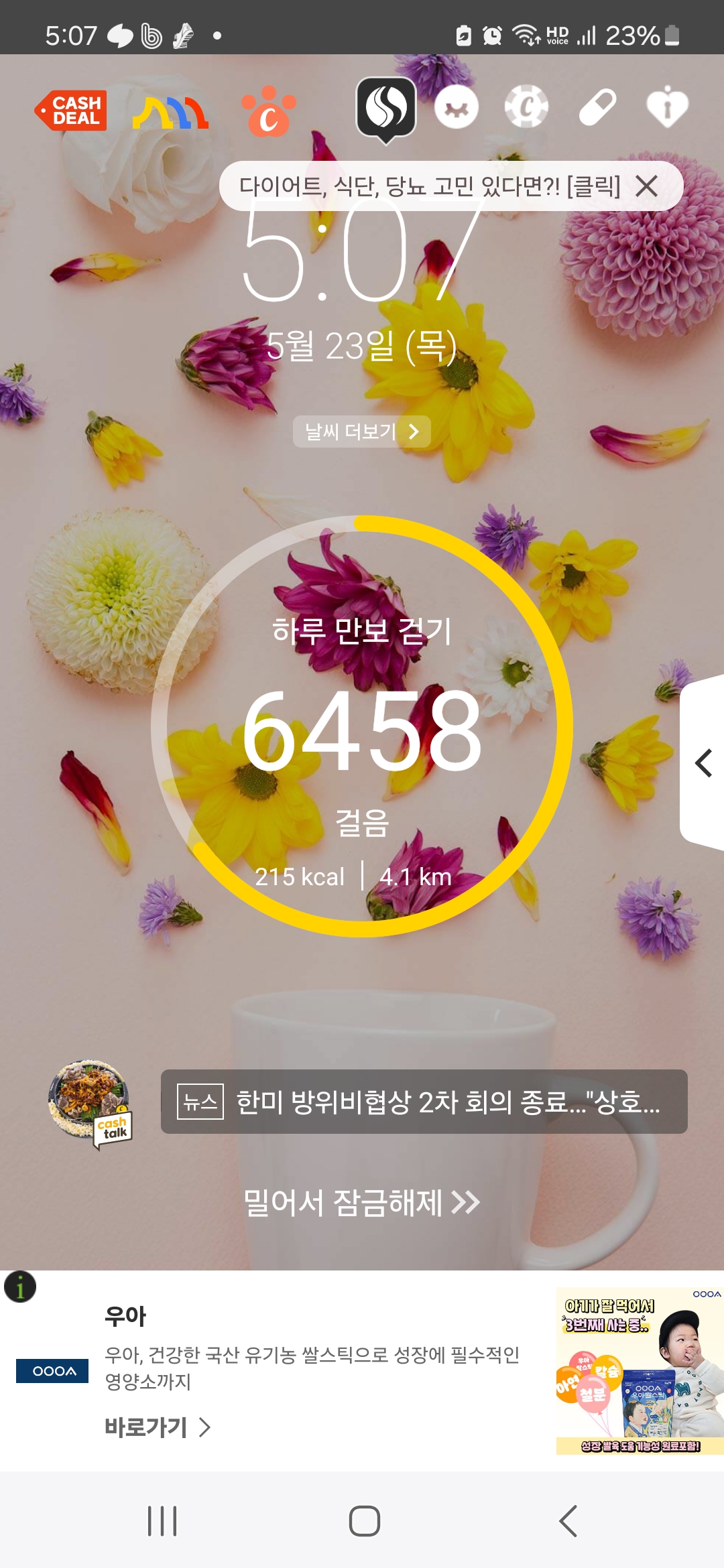Image resolution: width=724 pixels, height=1568 pixels.
Task: Open the C coin icon
Action: [526, 107]
